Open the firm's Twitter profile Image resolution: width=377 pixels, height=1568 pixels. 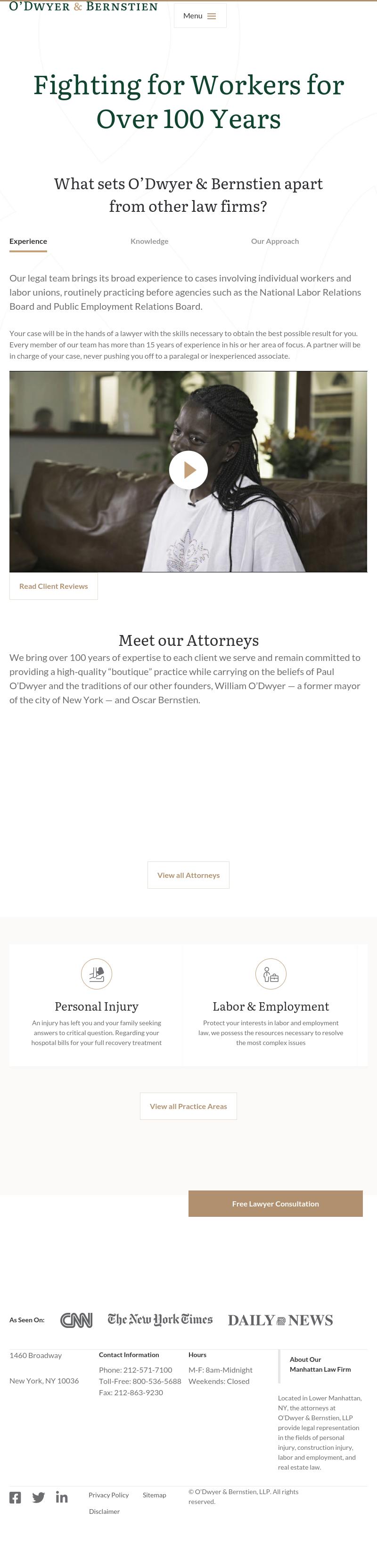point(38,1497)
